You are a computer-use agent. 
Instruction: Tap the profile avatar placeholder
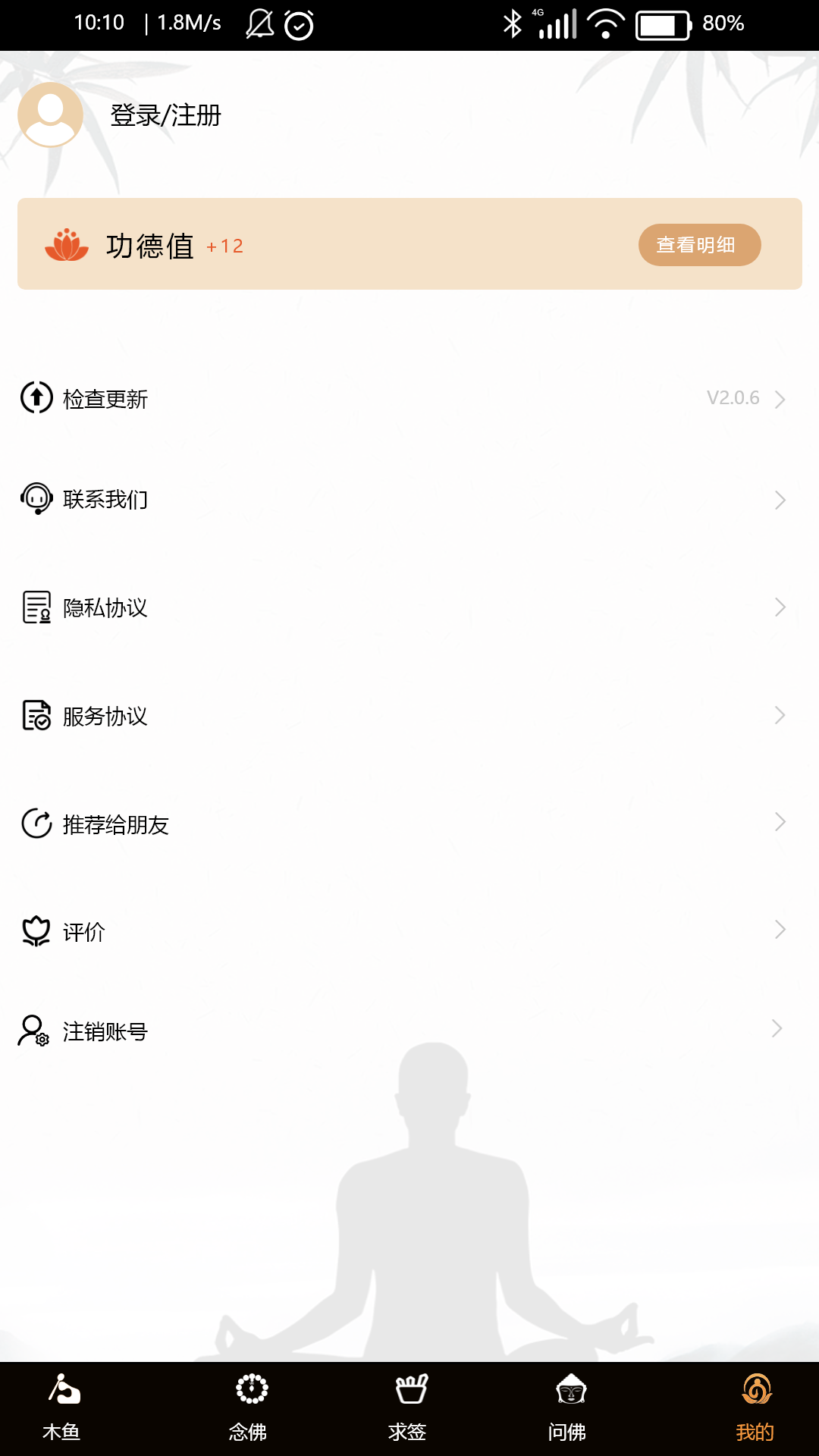(50, 115)
